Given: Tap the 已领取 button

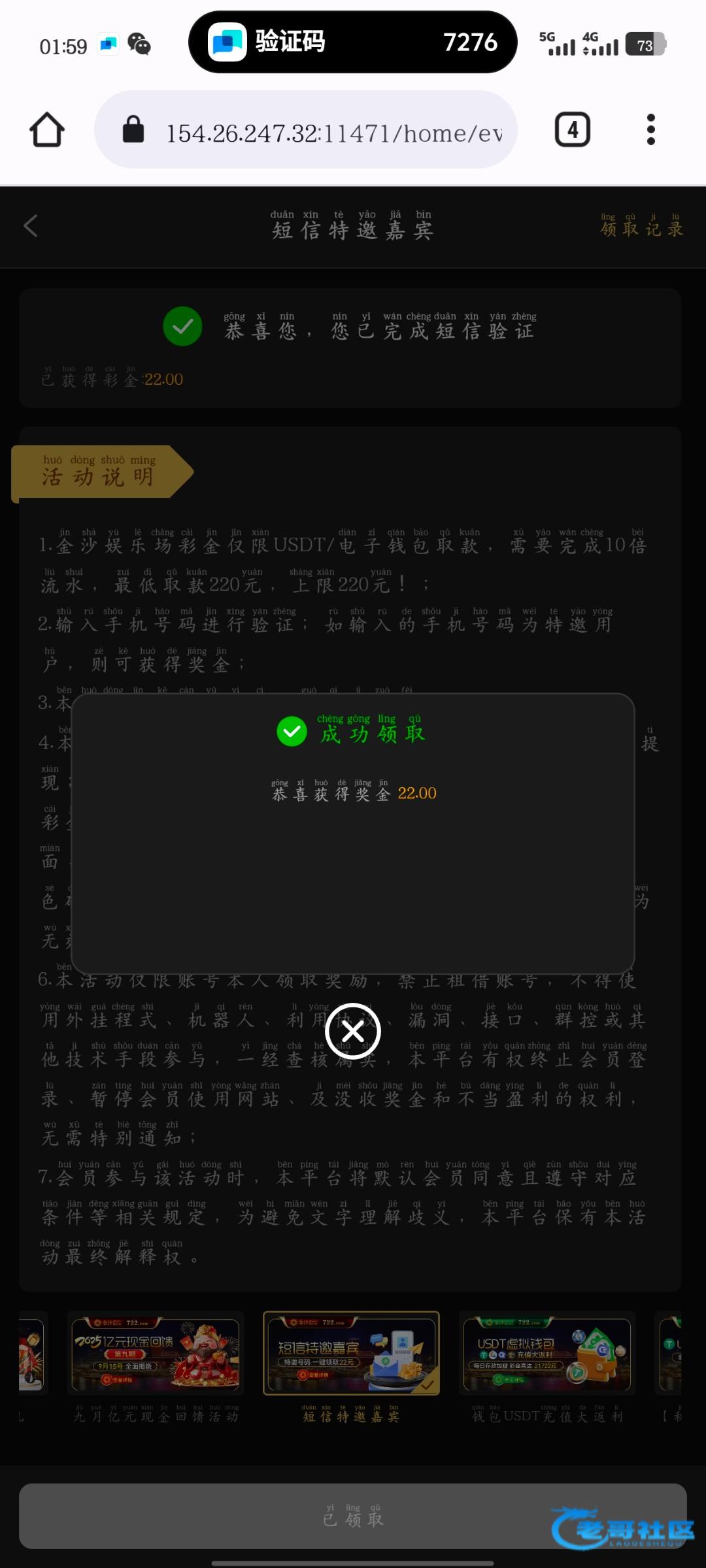Looking at the screenshot, I should [x=353, y=1516].
